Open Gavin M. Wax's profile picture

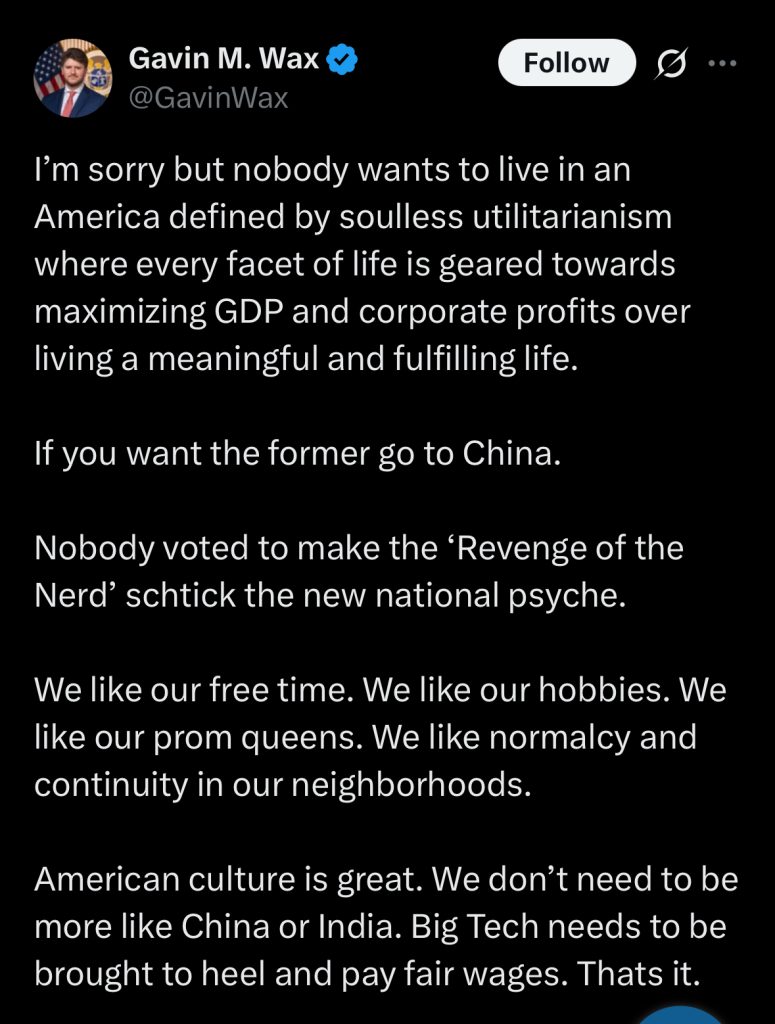(x=72, y=78)
